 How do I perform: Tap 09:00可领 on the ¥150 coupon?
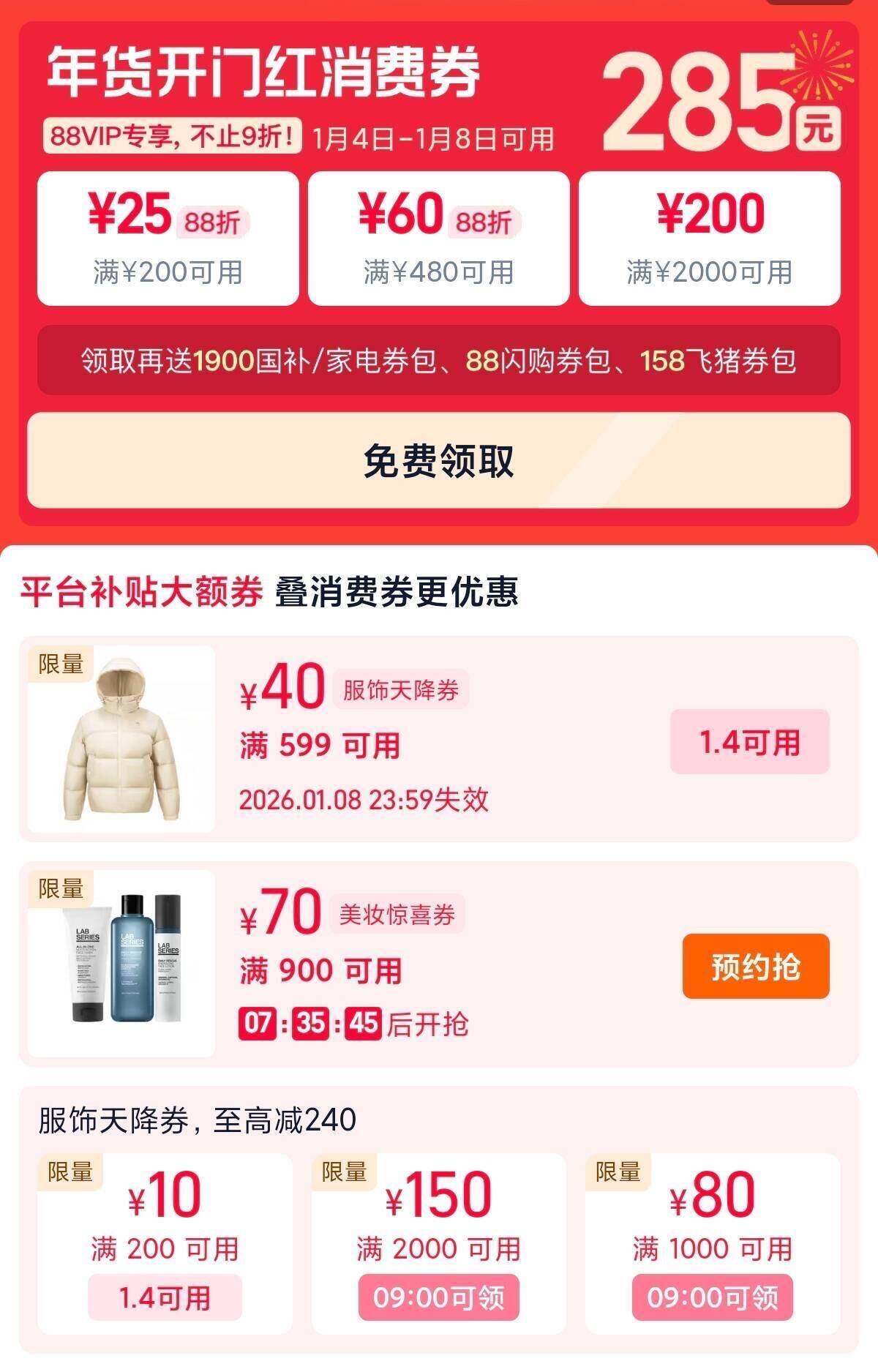pyautogui.click(x=438, y=1297)
